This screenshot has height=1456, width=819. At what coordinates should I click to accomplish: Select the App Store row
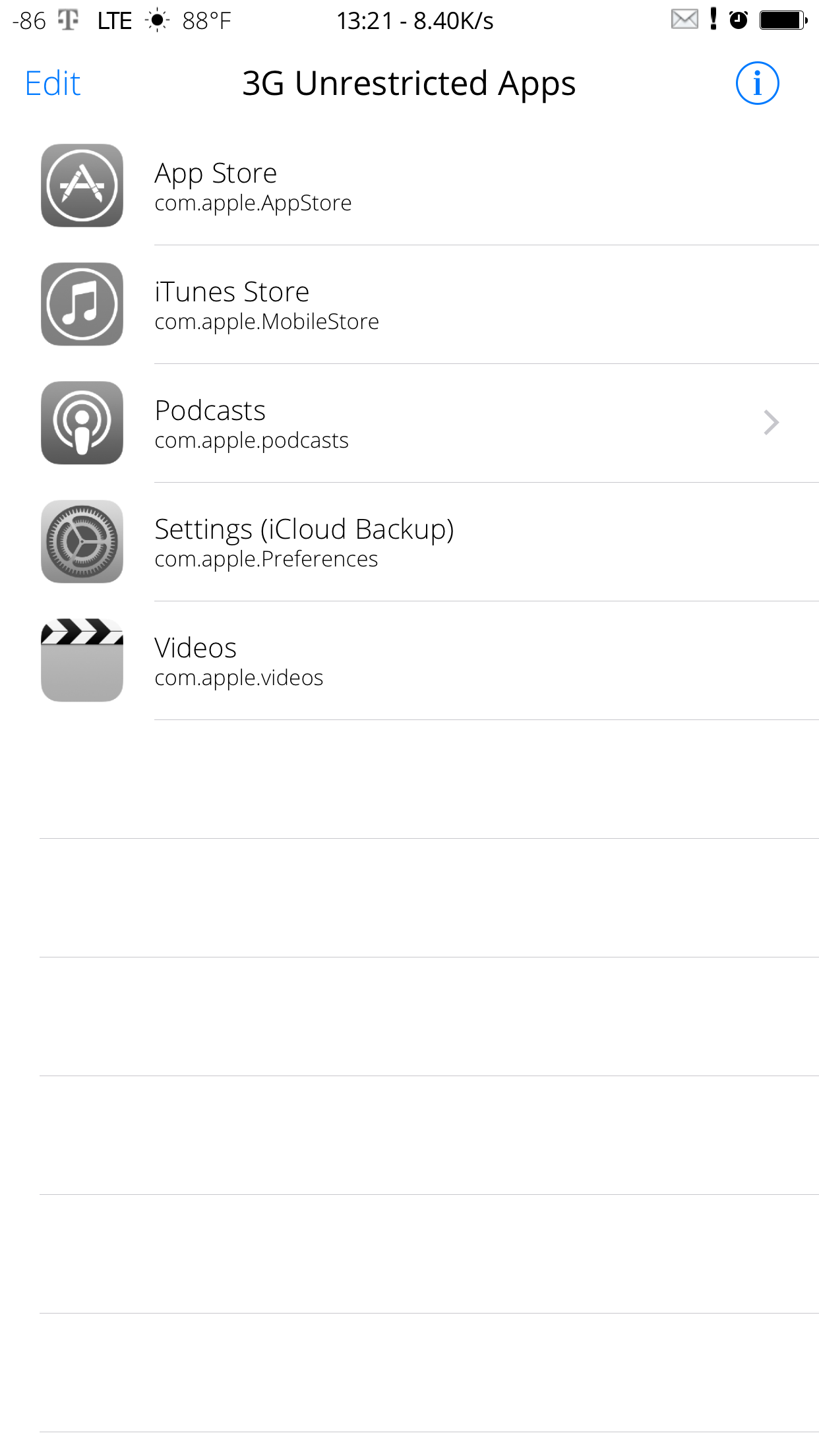coord(409,186)
